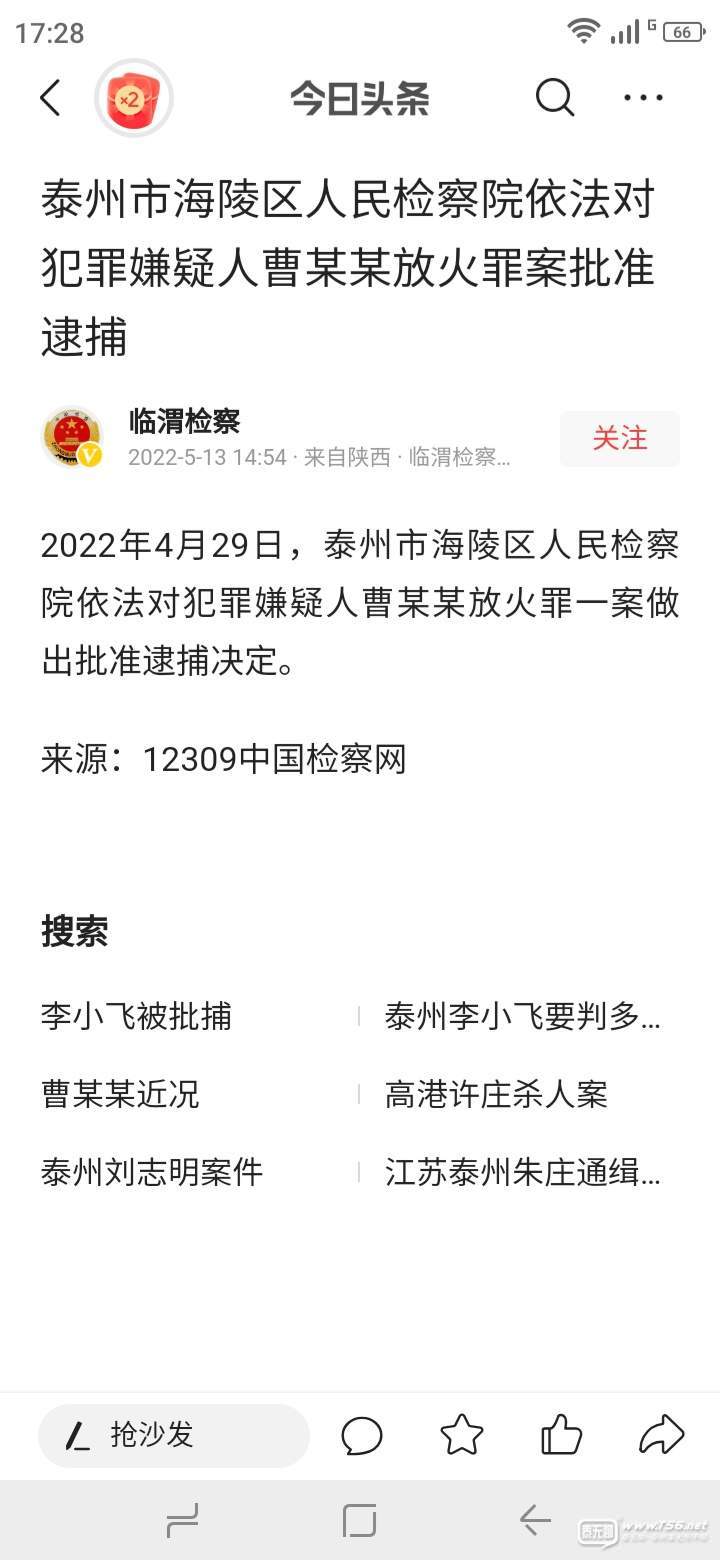Bookmark this article with the star icon
The width and height of the screenshot is (720, 1560).
click(x=462, y=1436)
